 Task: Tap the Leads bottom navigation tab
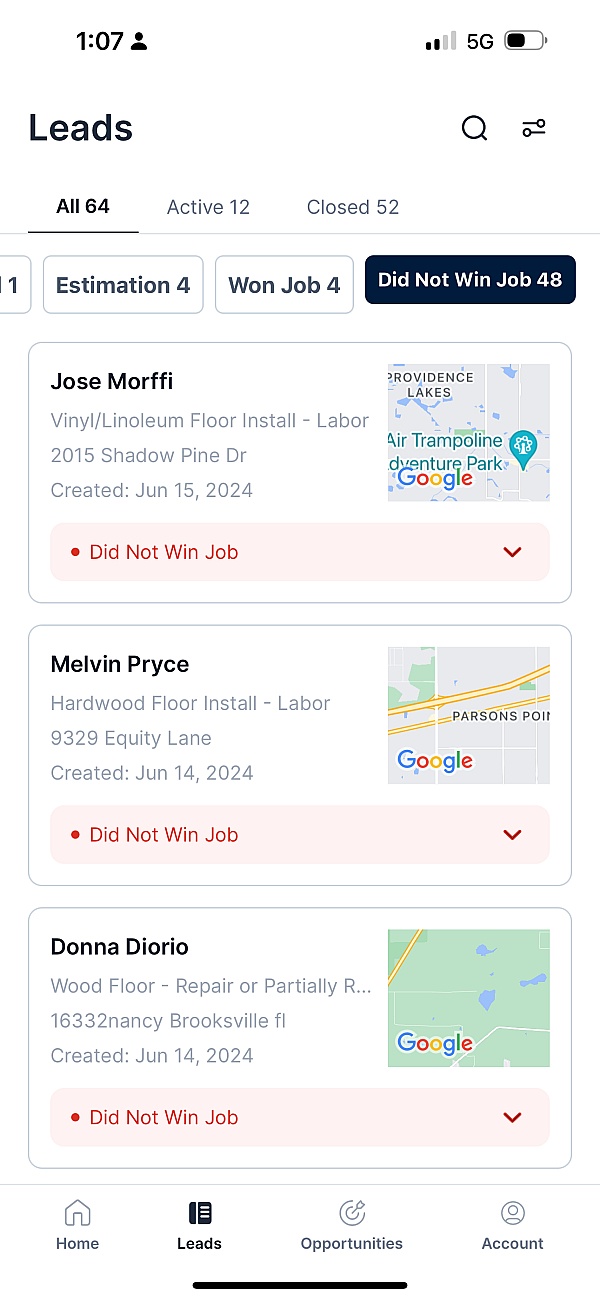[199, 1226]
